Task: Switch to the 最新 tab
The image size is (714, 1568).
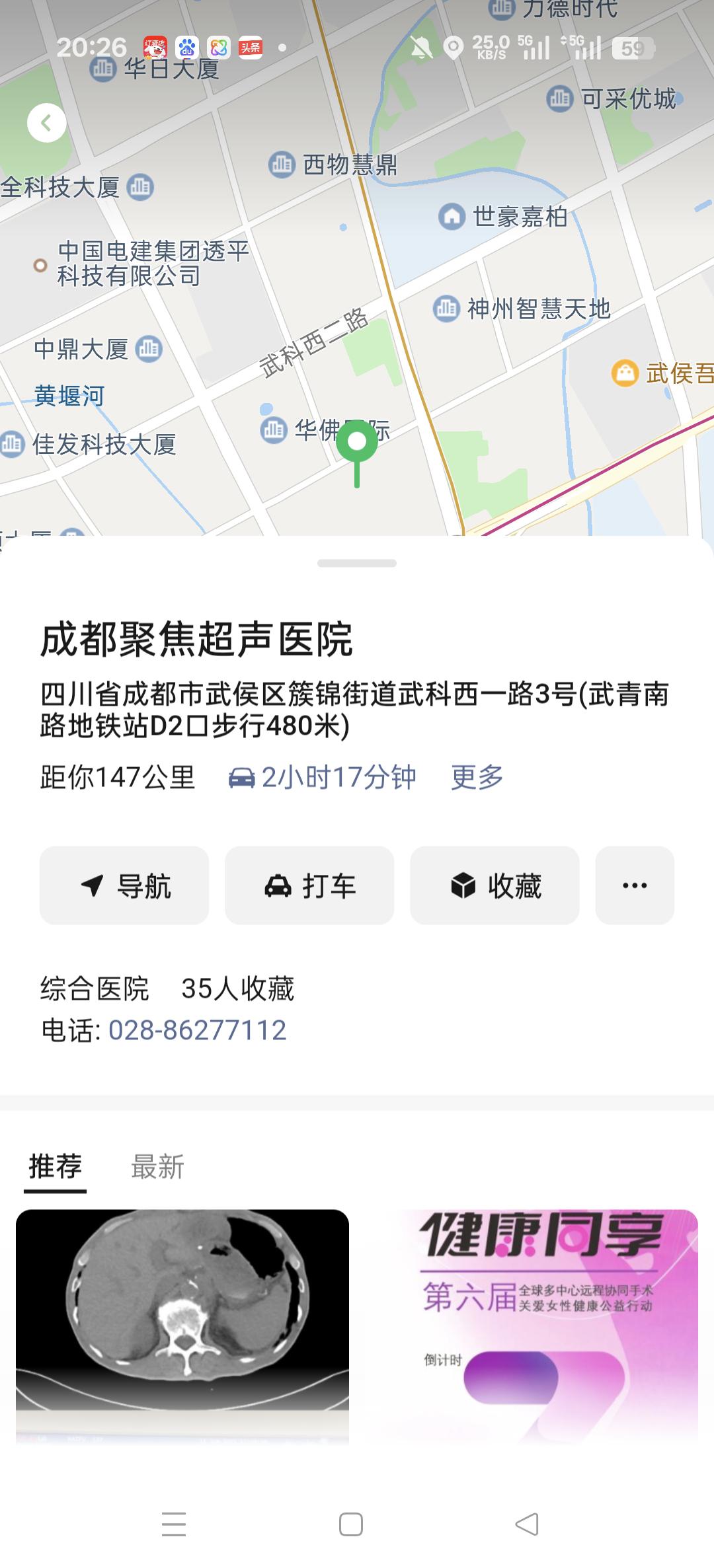Action: click(157, 1166)
